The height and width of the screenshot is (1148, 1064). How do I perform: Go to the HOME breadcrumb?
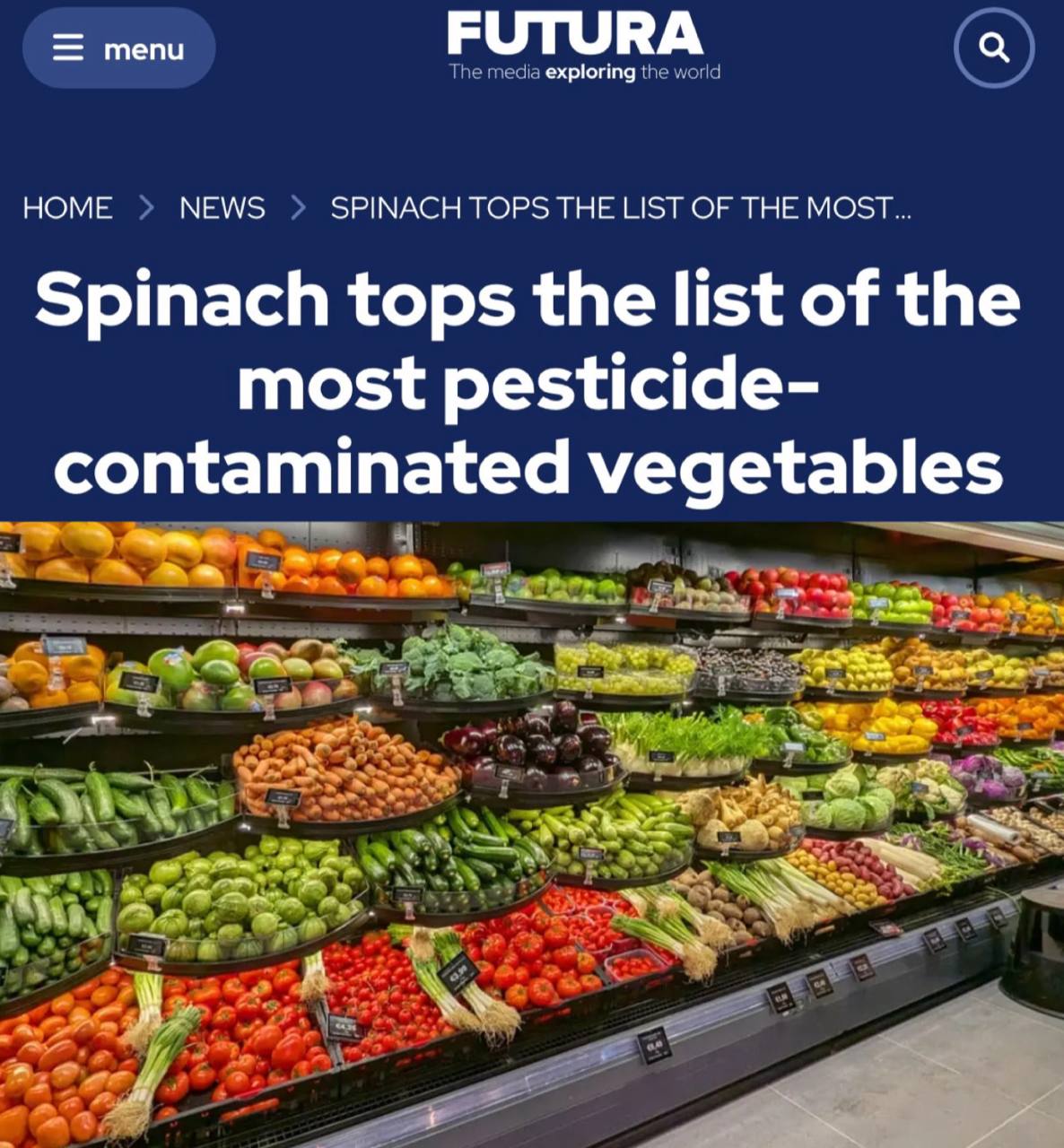click(67, 208)
